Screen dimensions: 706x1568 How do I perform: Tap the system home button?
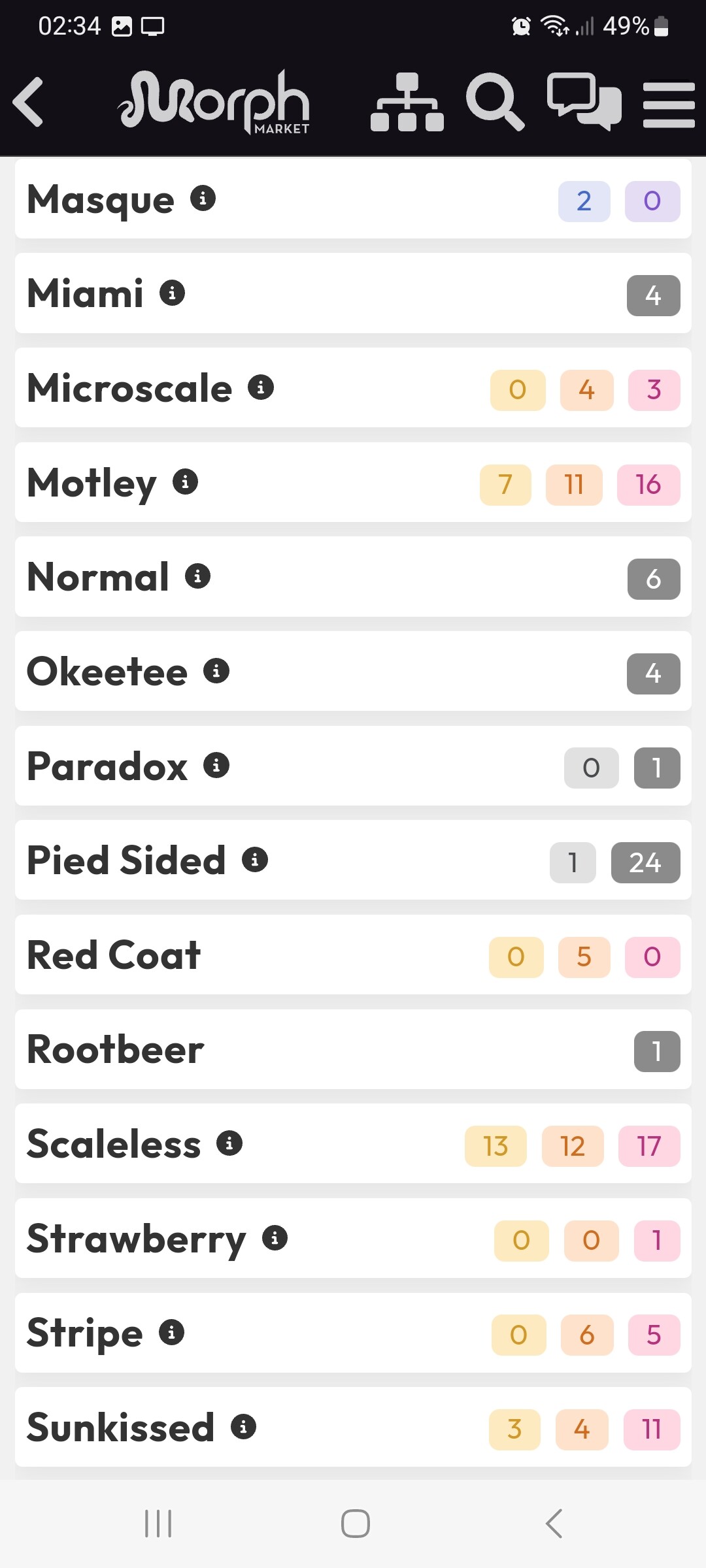356,1524
